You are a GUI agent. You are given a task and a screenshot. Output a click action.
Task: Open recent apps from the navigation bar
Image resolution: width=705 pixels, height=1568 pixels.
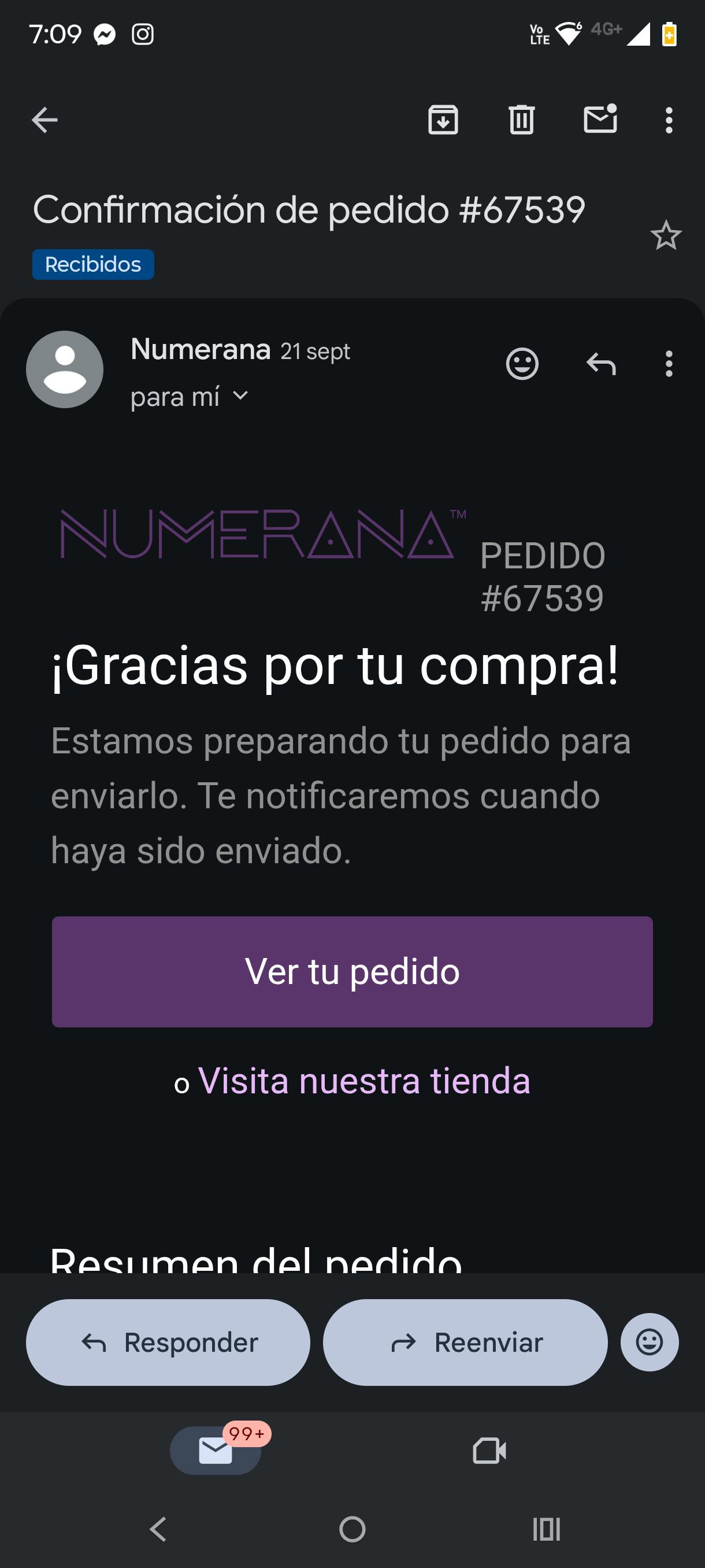coord(546,1529)
